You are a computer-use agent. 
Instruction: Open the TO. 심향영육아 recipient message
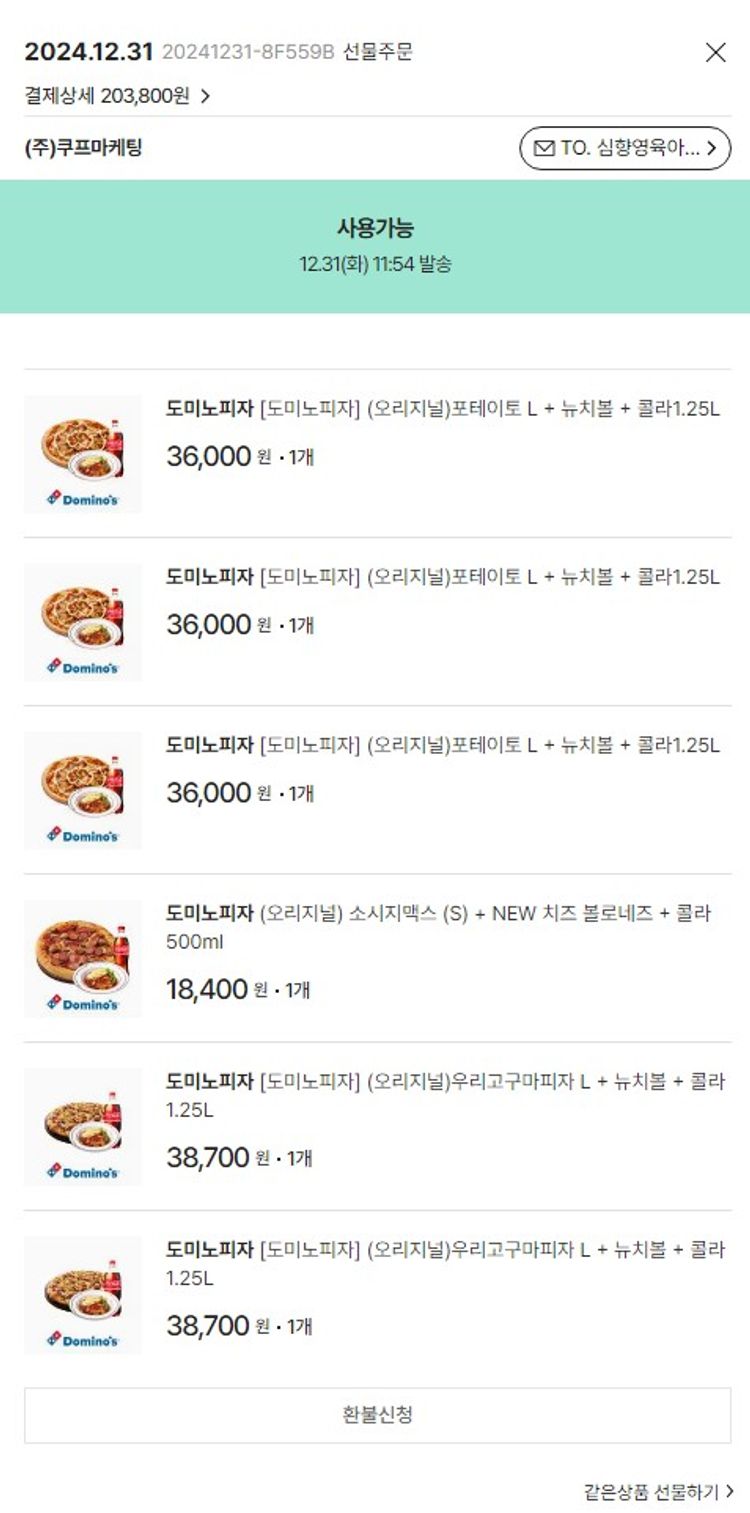(625, 148)
